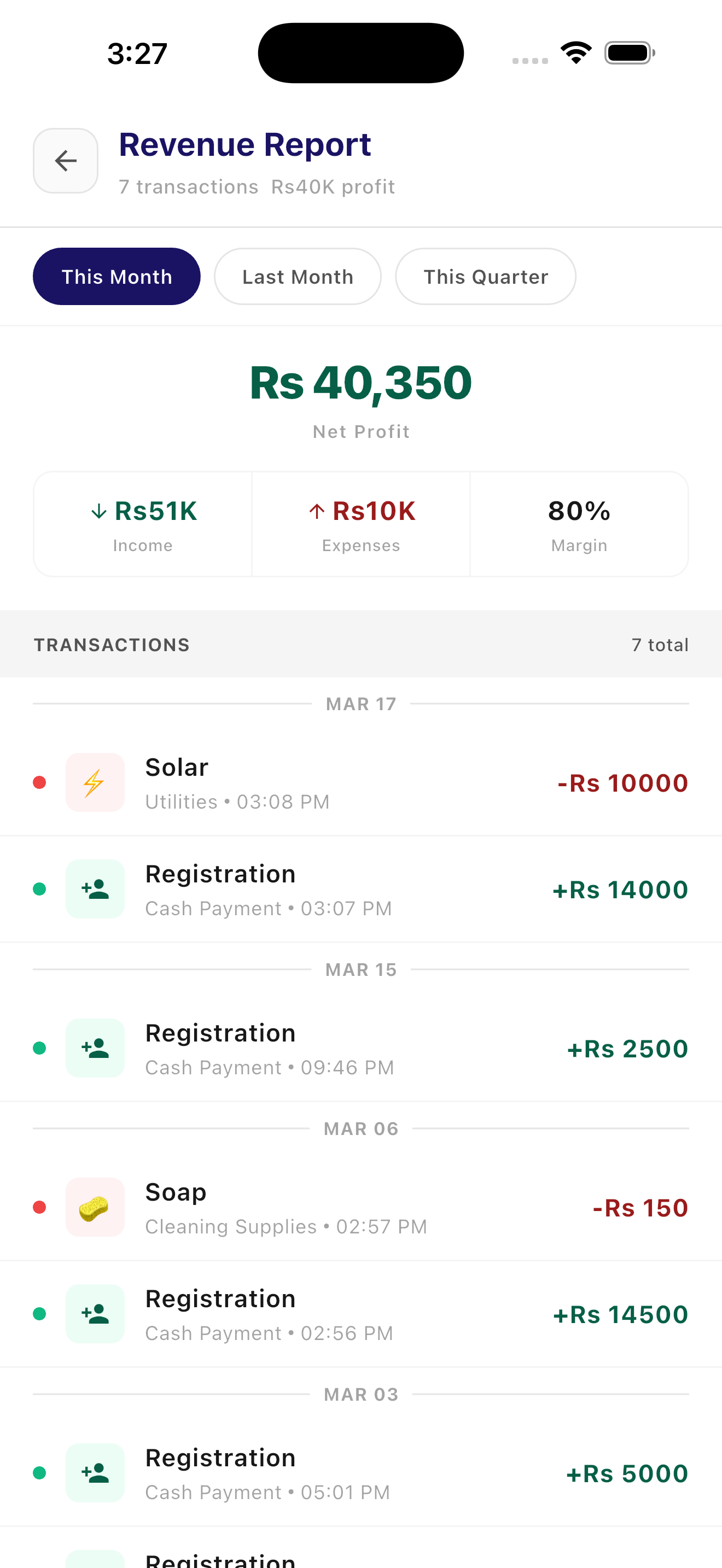Tap the Rs10K Expenses summary
This screenshot has height=1568, width=722.
click(361, 522)
